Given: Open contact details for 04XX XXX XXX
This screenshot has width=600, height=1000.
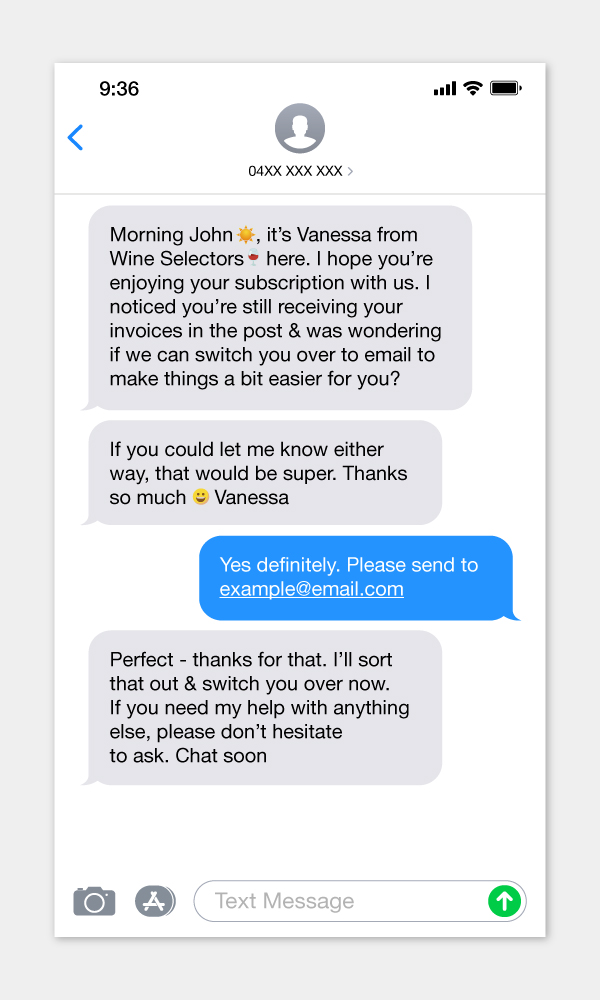Looking at the screenshot, I should tap(300, 171).
